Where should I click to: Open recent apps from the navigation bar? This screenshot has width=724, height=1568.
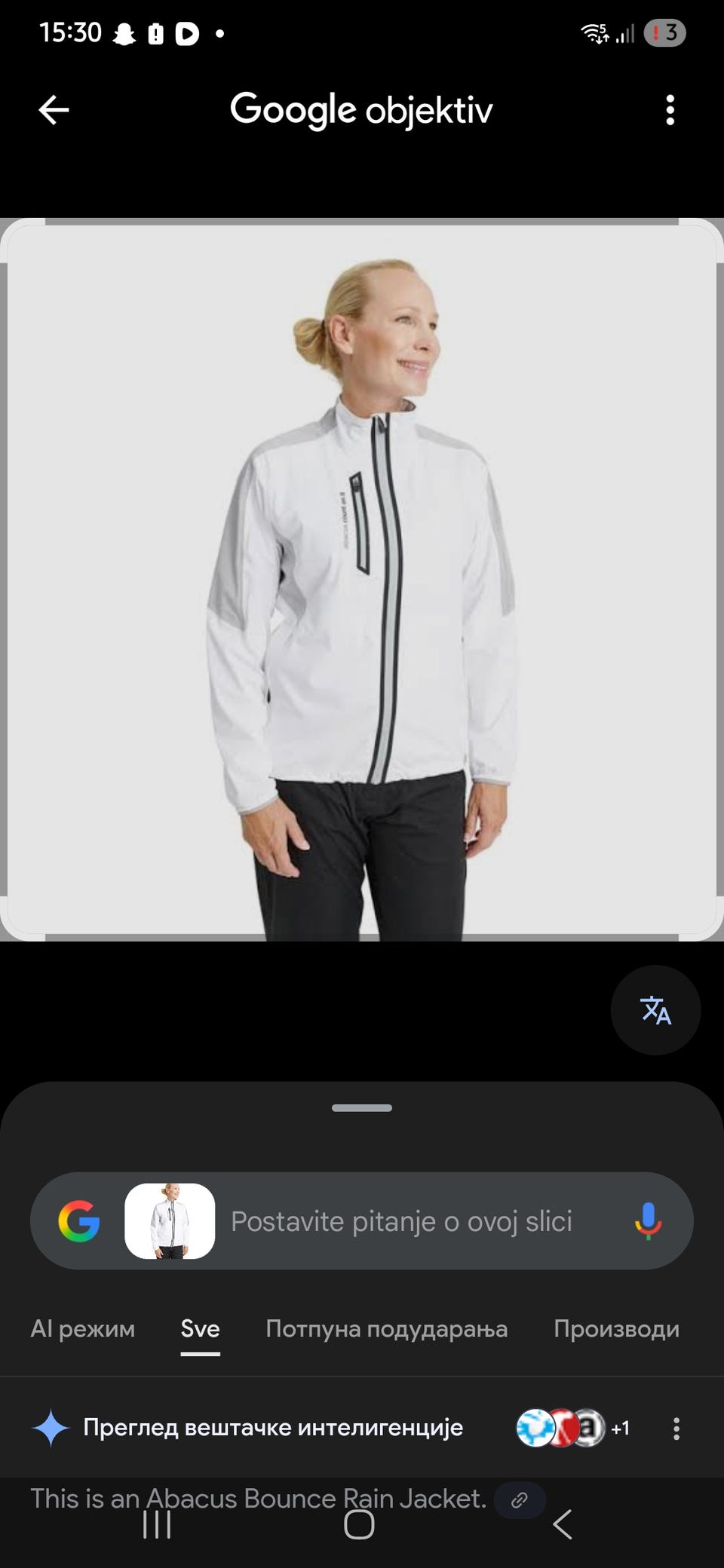click(157, 1524)
